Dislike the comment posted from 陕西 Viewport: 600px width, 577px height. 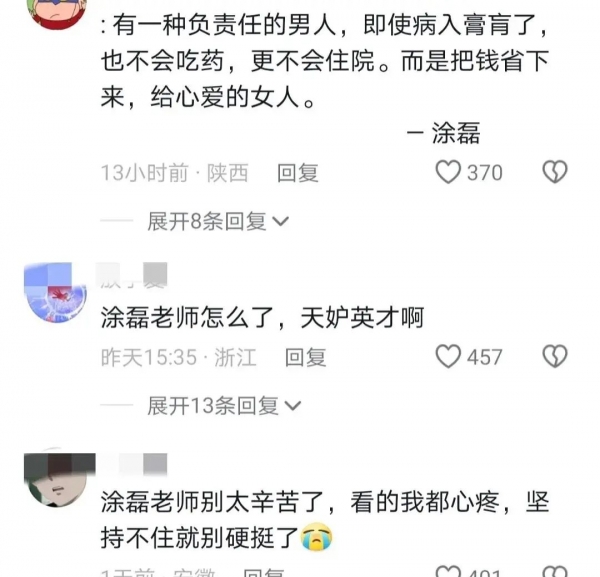[554, 173]
